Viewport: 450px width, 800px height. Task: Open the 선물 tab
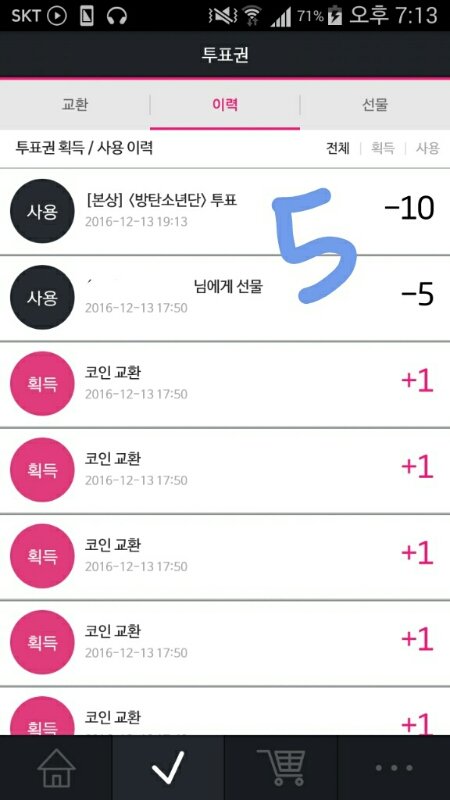375,105
